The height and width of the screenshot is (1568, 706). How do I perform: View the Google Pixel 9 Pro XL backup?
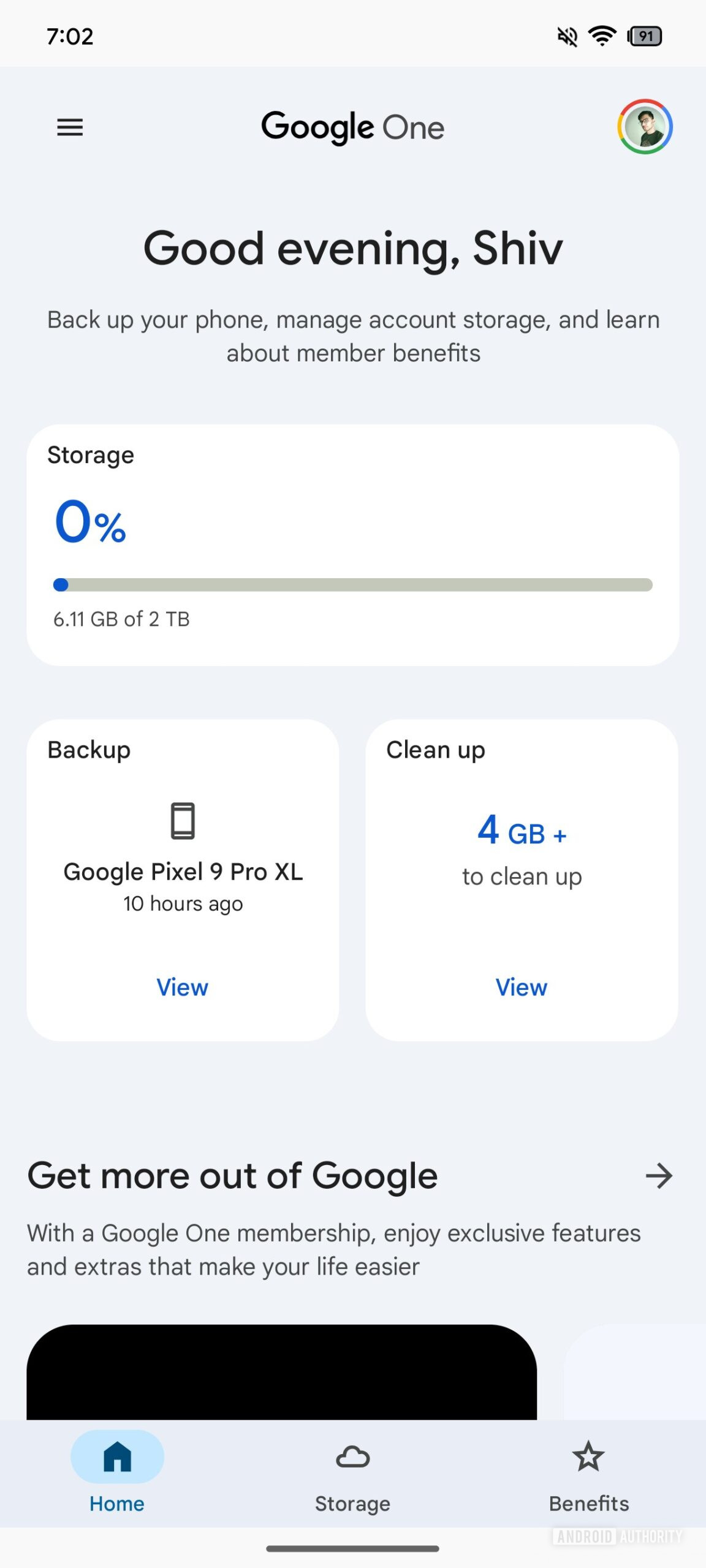[183, 987]
